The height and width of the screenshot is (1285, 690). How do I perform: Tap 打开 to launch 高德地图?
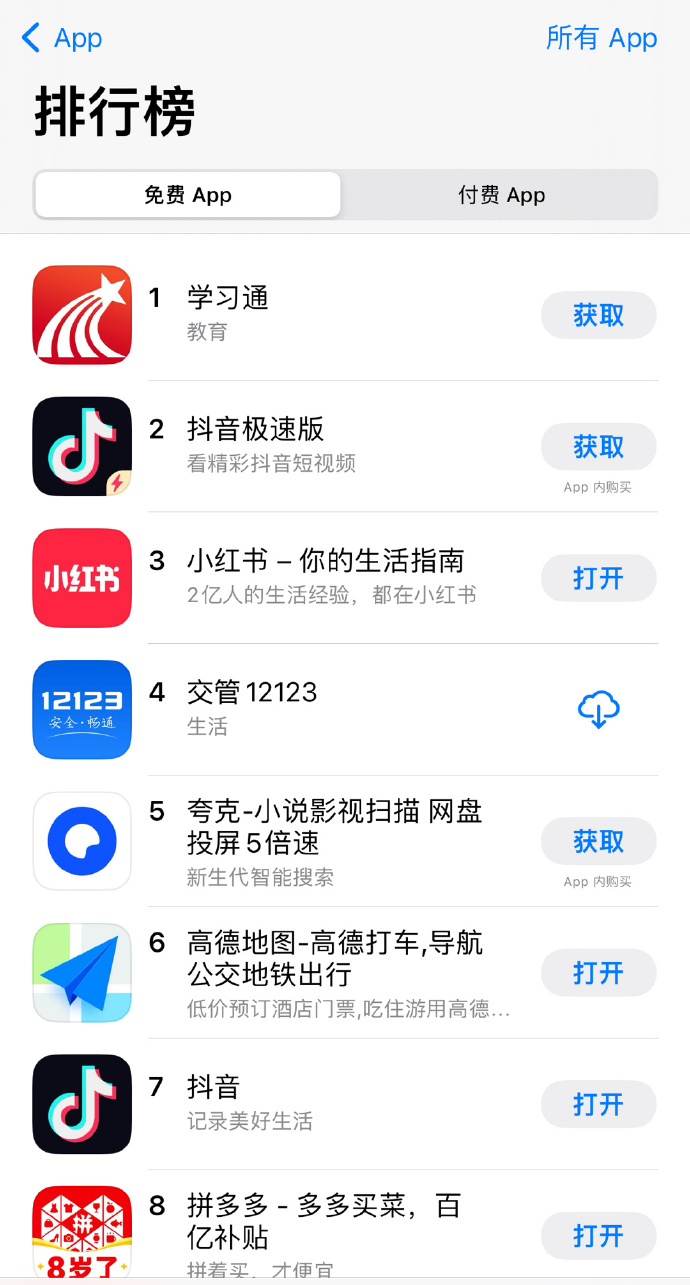pos(598,973)
